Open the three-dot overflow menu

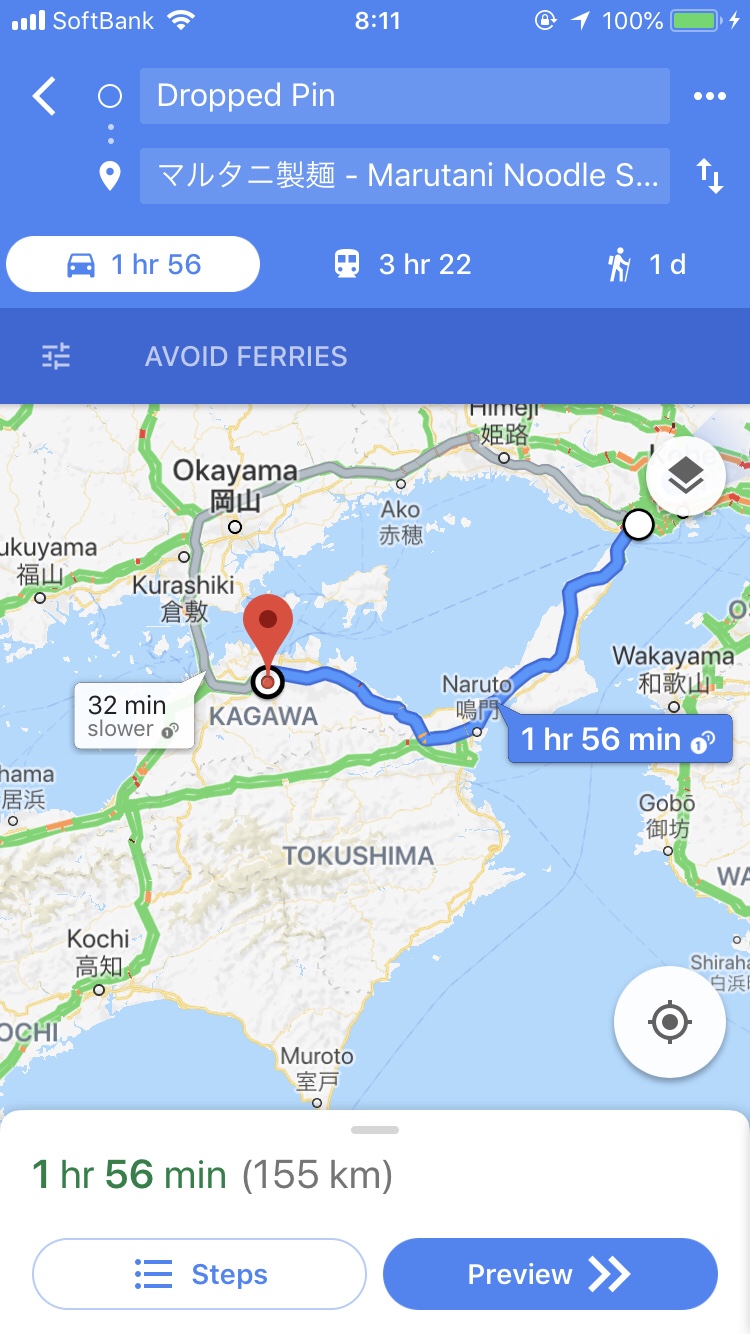click(x=709, y=96)
